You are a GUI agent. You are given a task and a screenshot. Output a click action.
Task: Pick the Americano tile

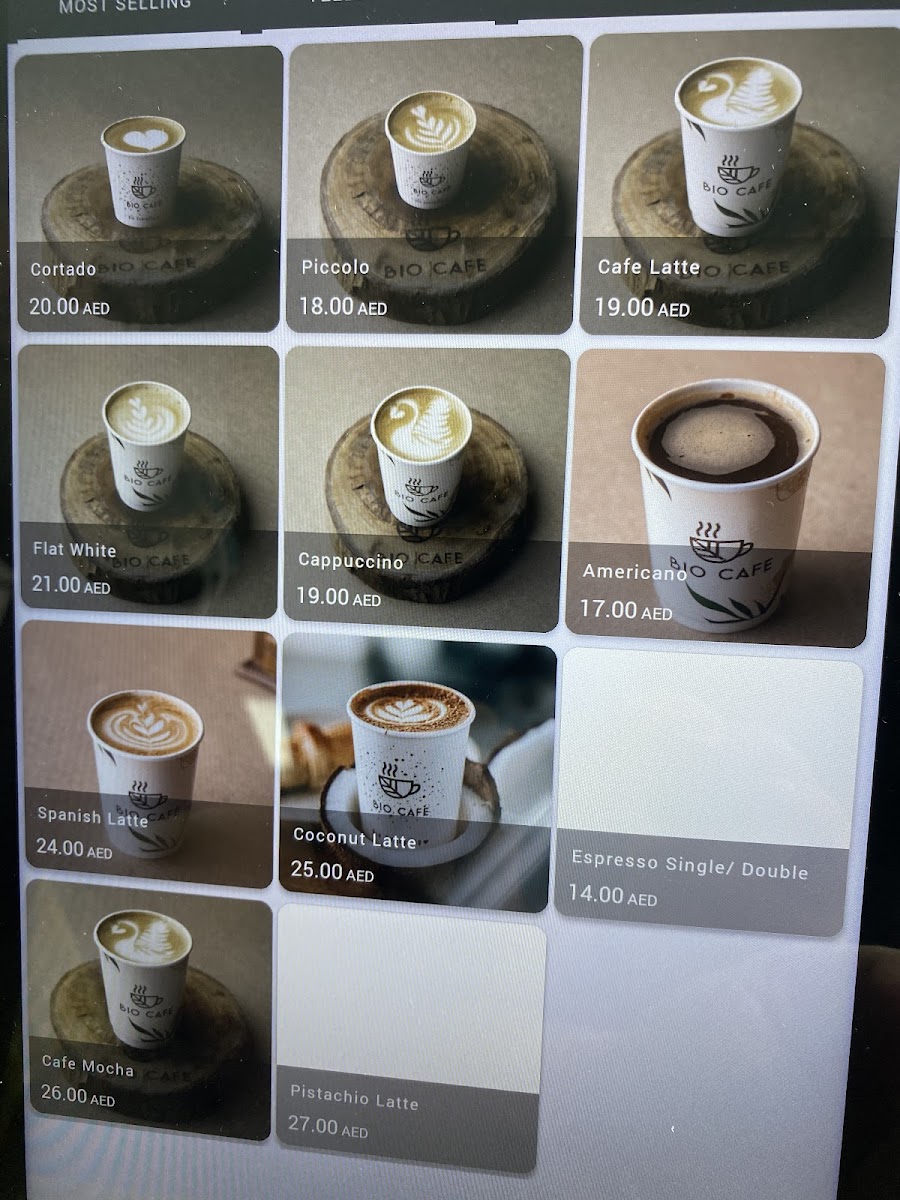point(724,498)
